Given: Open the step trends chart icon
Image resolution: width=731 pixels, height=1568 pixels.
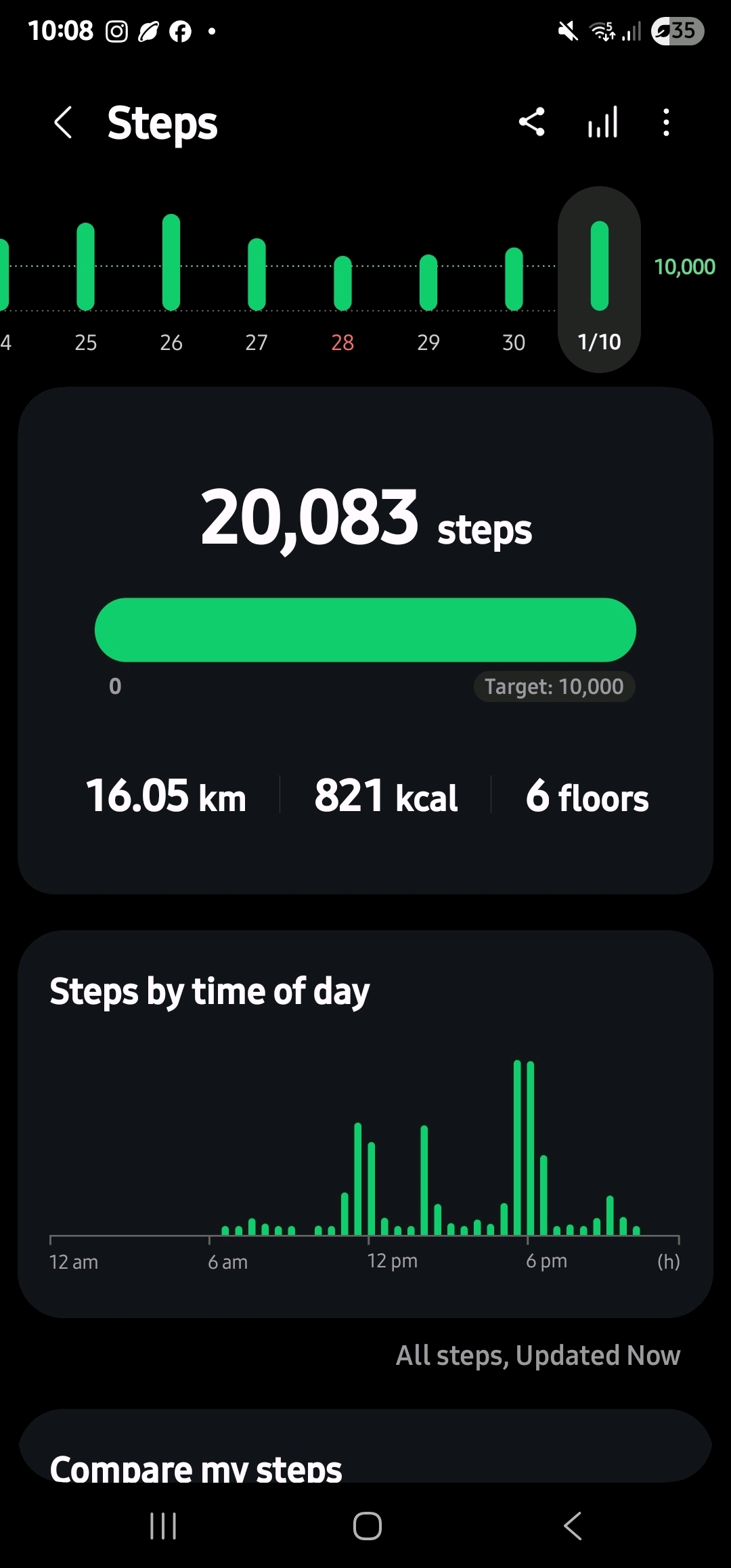Looking at the screenshot, I should pyautogui.click(x=602, y=123).
